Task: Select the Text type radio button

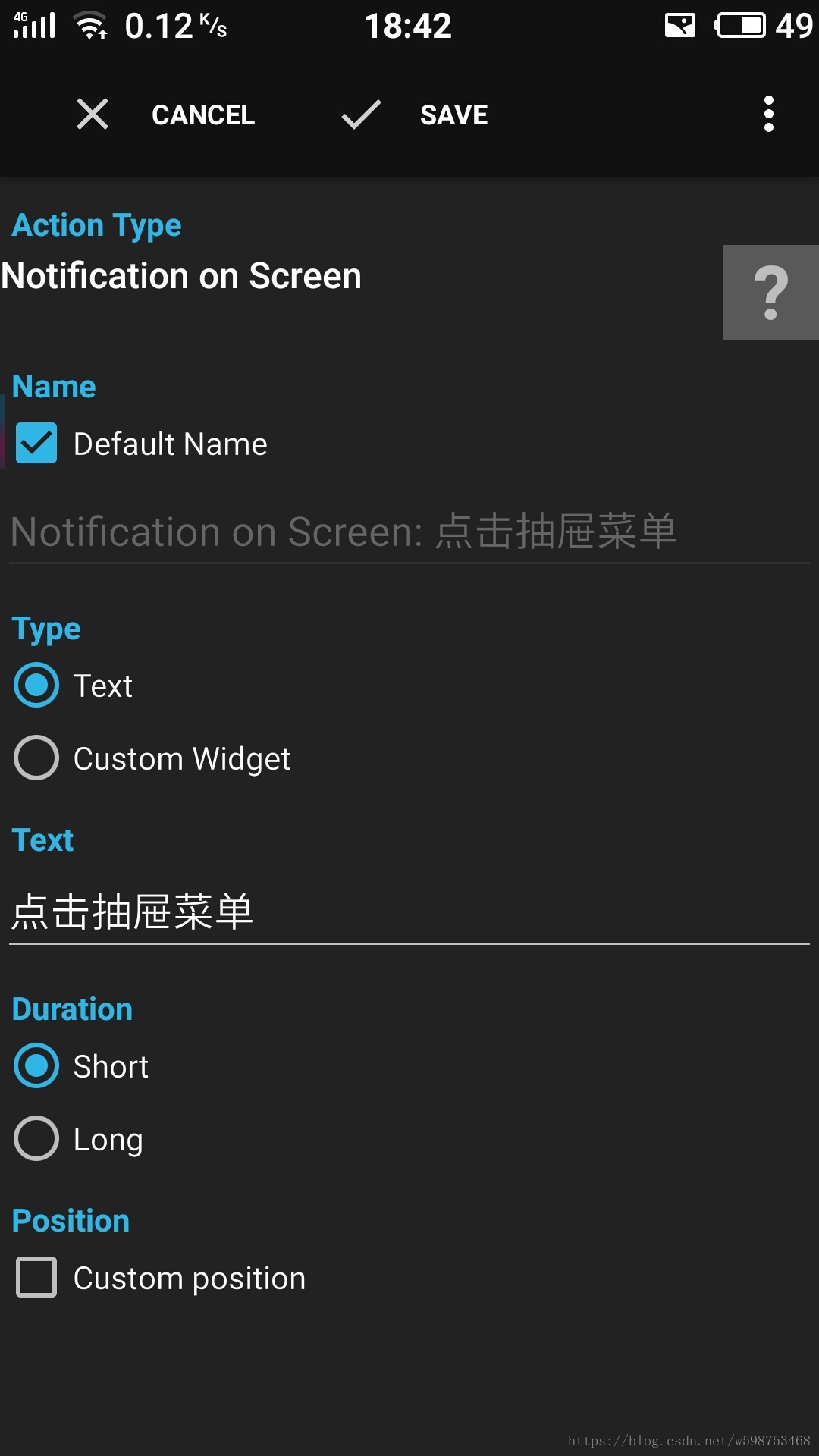Action: [36, 686]
